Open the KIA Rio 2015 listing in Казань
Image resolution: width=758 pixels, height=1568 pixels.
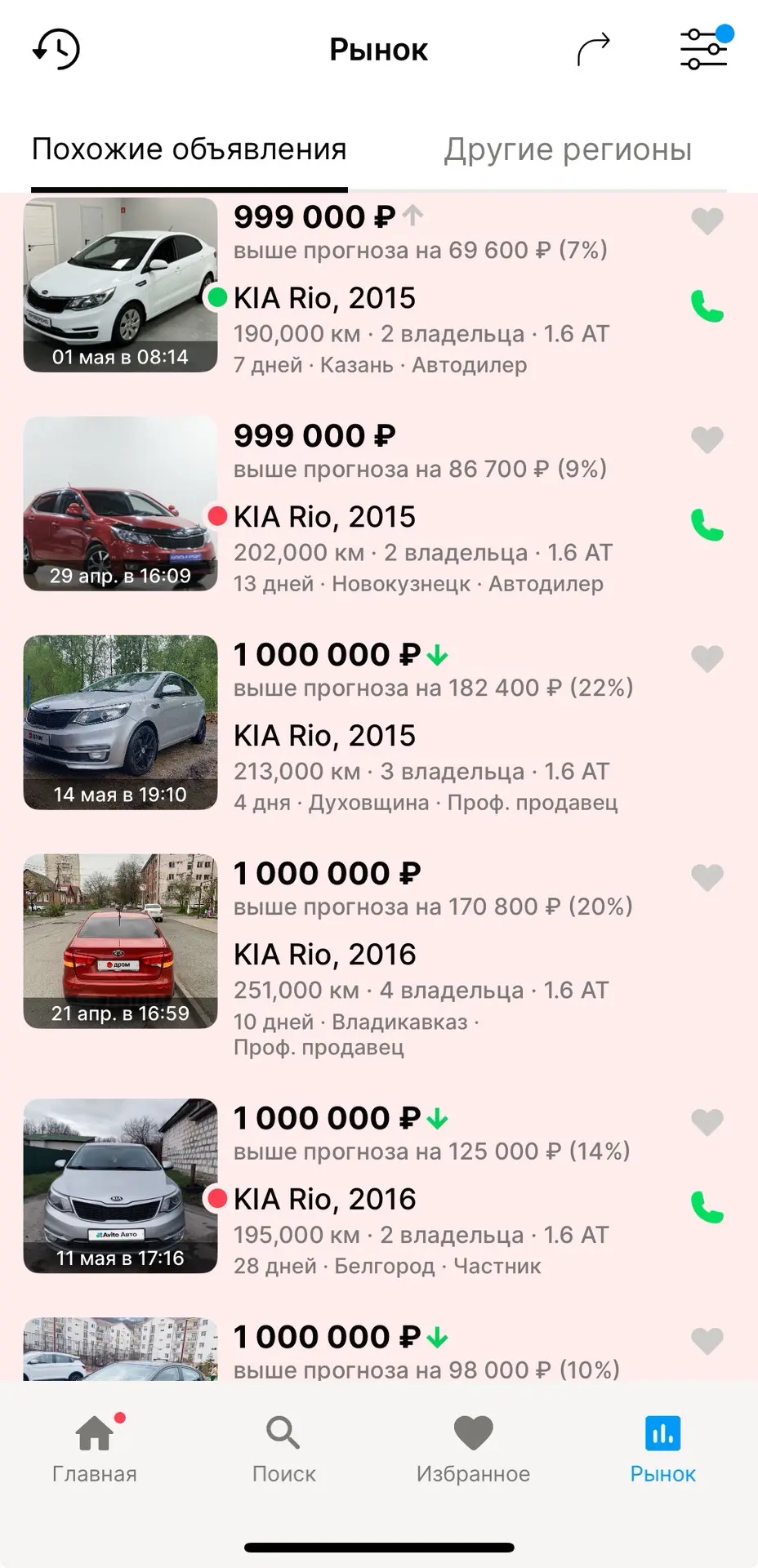click(379, 286)
